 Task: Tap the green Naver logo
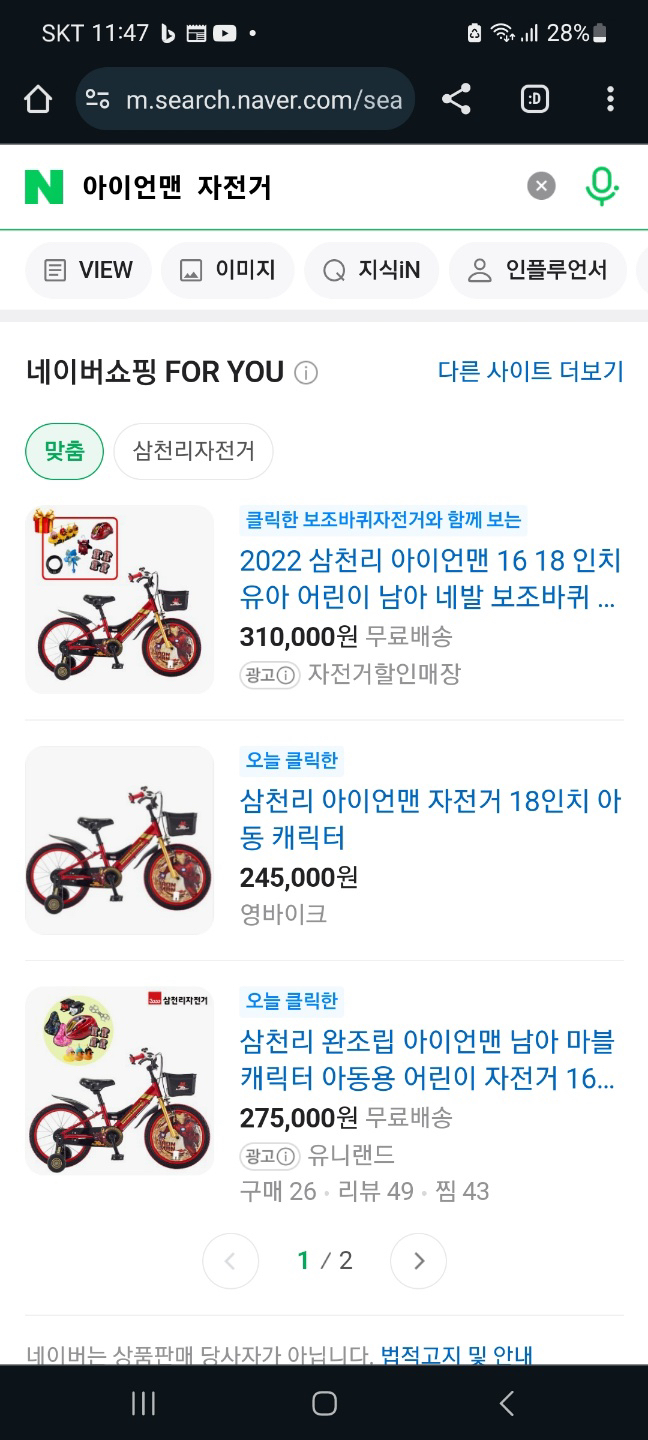click(x=44, y=187)
